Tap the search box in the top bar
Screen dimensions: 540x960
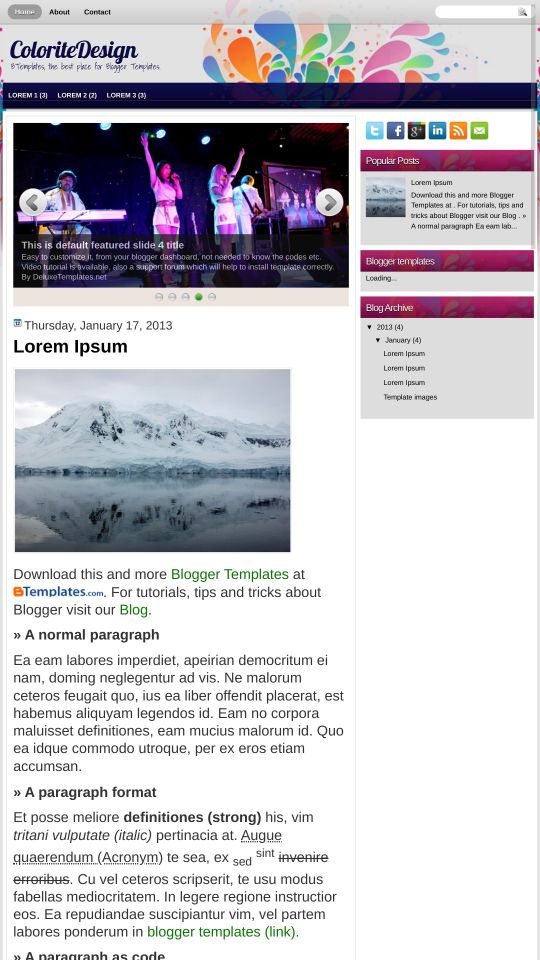click(x=476, y=12)
